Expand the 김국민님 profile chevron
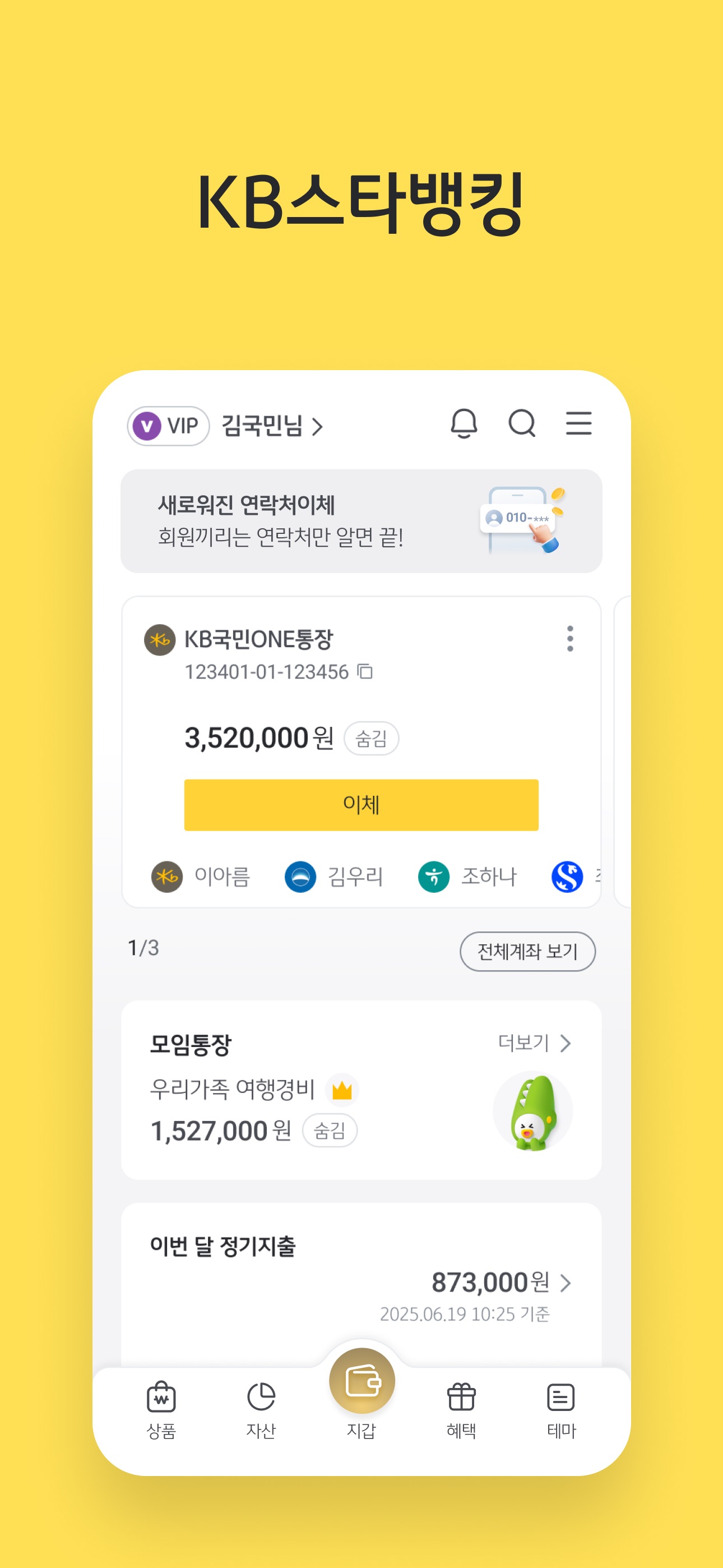723x1568 pixels. tap(319, 426)
